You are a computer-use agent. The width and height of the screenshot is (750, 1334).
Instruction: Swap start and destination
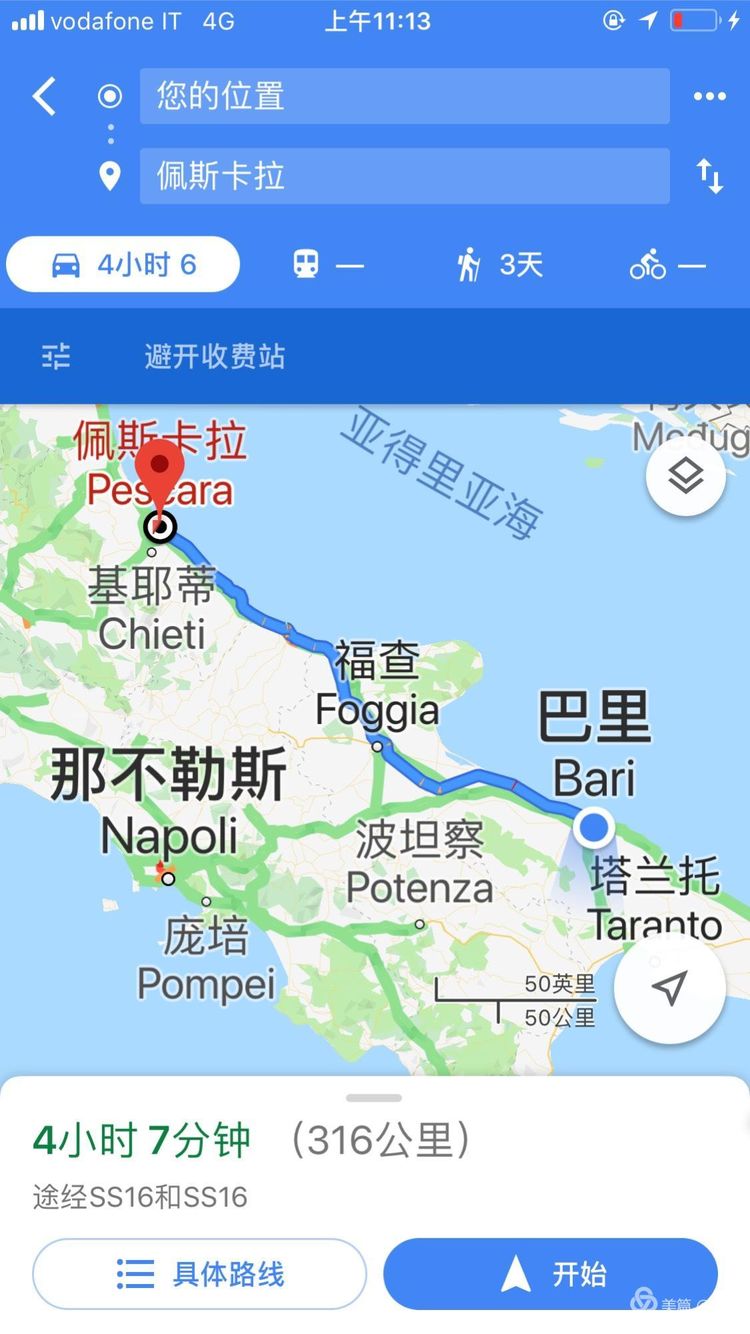709,176
